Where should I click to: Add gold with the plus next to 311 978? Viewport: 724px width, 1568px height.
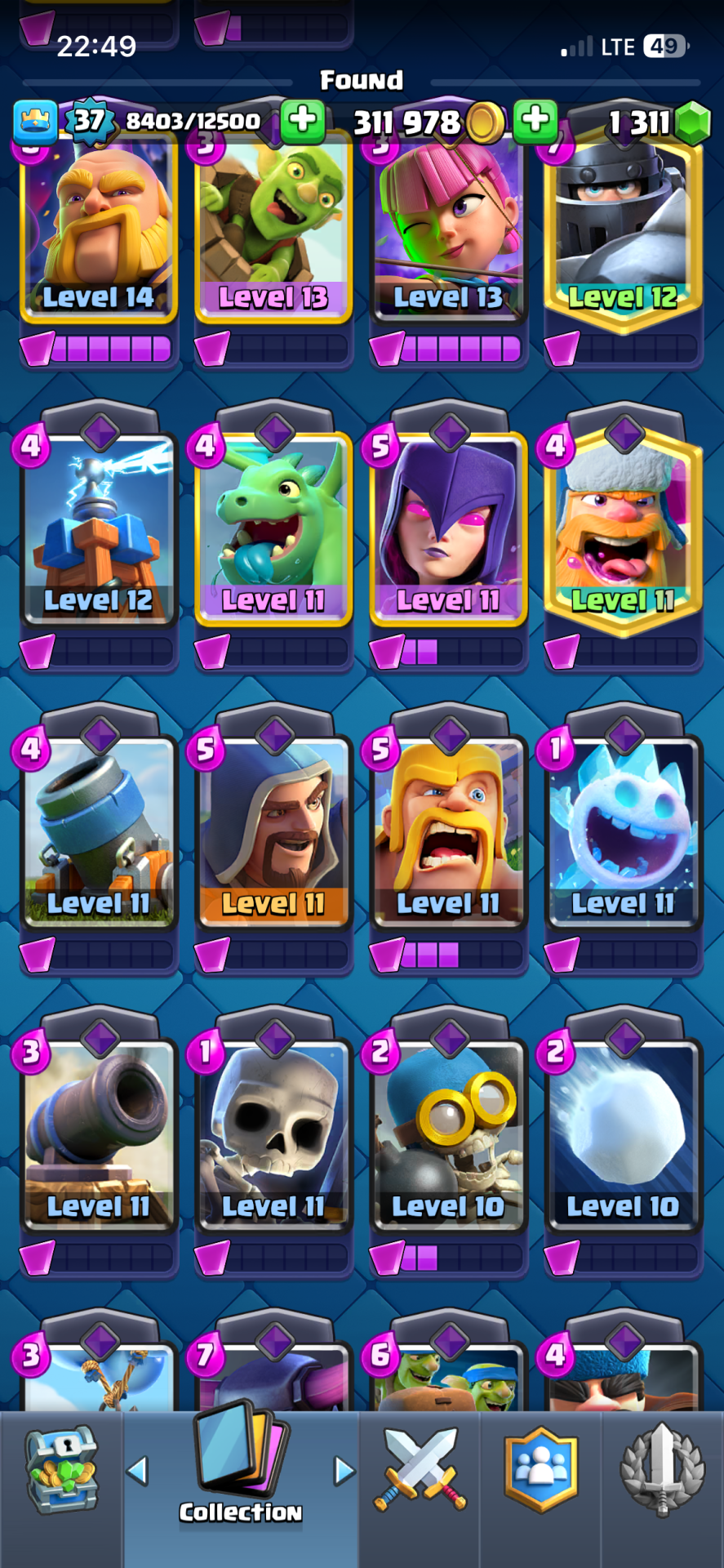[535, 120]
